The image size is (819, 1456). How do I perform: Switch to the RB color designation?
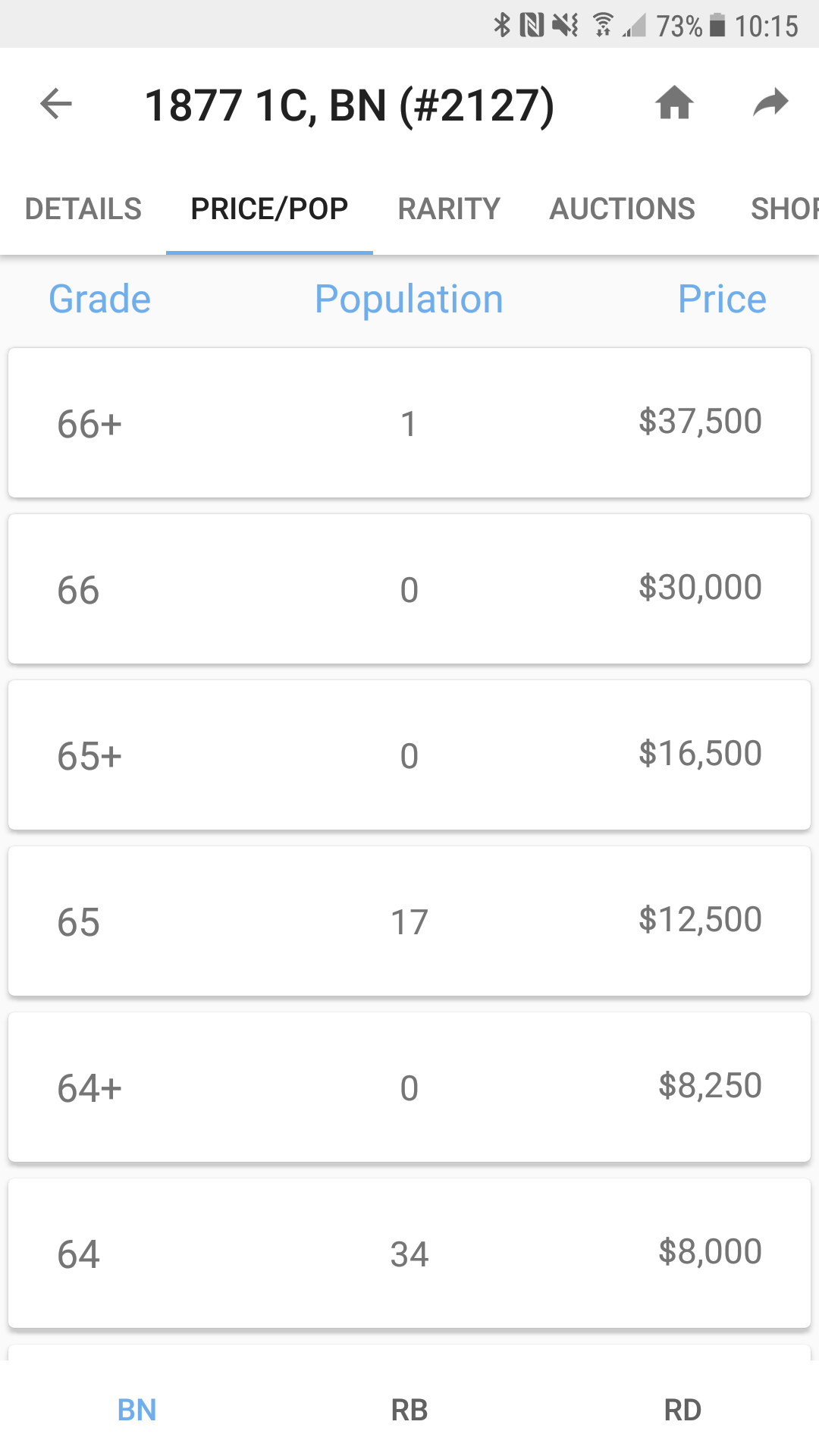coord(408,1409)
